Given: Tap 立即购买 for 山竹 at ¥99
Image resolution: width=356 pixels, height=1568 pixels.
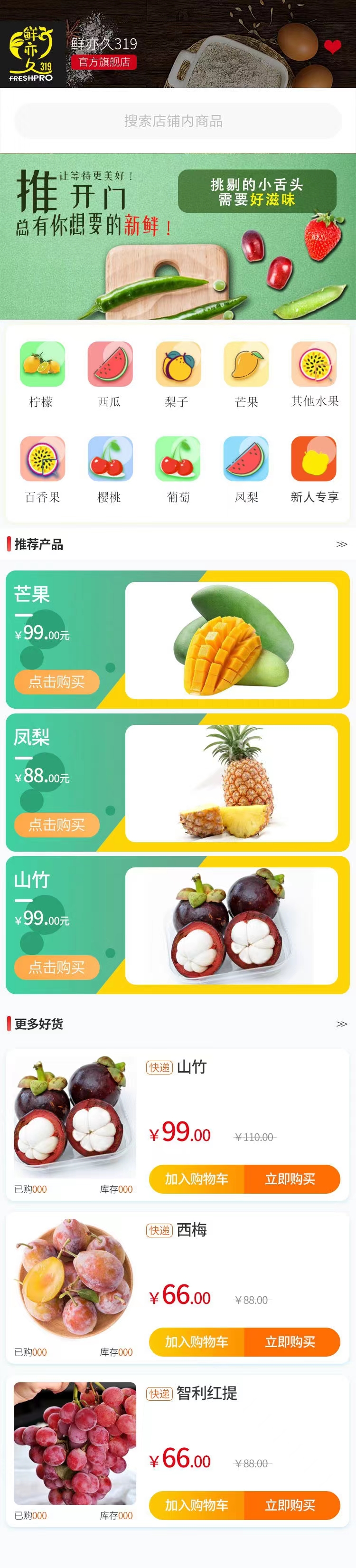Looking at the screenshot, I should pyautogui.click(x=291, y=1179).
